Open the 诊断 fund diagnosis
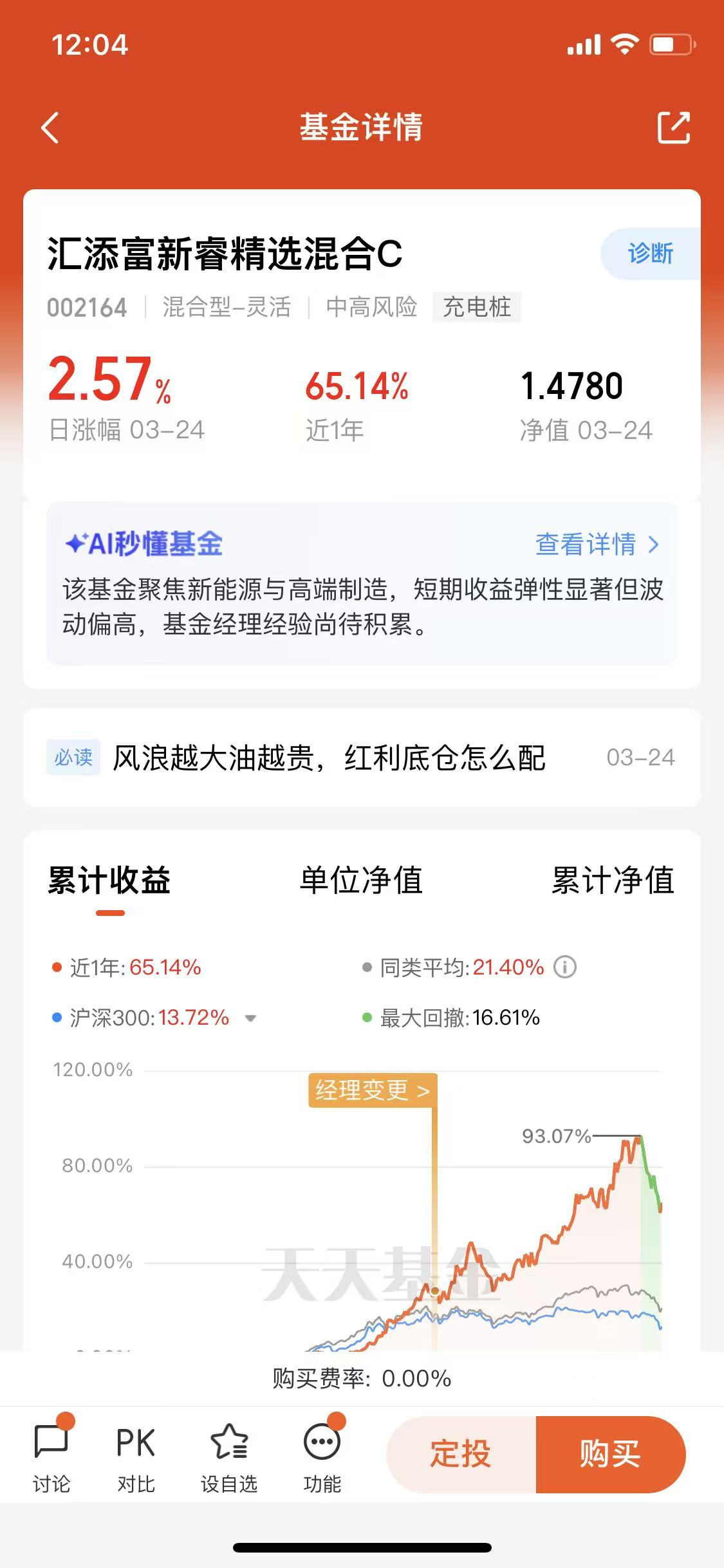Image resolution: width=724 pixels, height=1568 pixels. [650, 254]
